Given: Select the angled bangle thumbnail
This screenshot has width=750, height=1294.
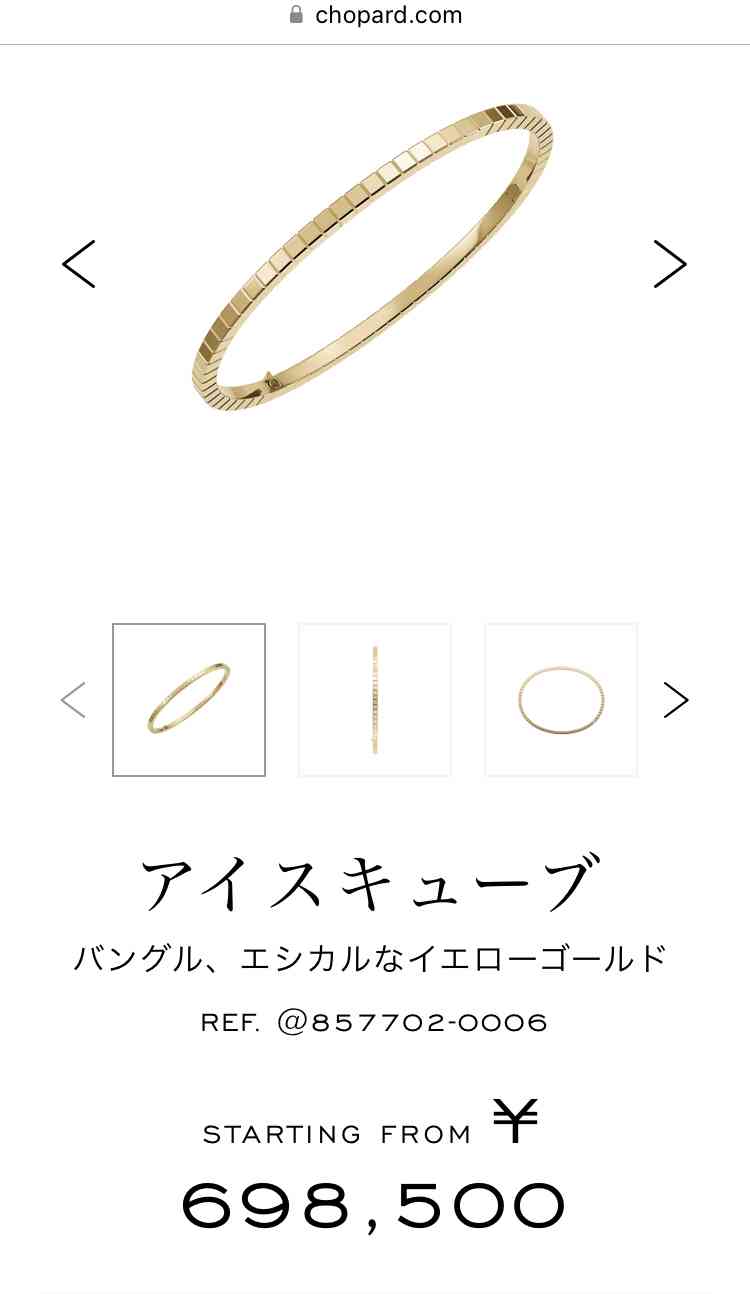Looking at the screenshot, I should click(x=189, y=700).
